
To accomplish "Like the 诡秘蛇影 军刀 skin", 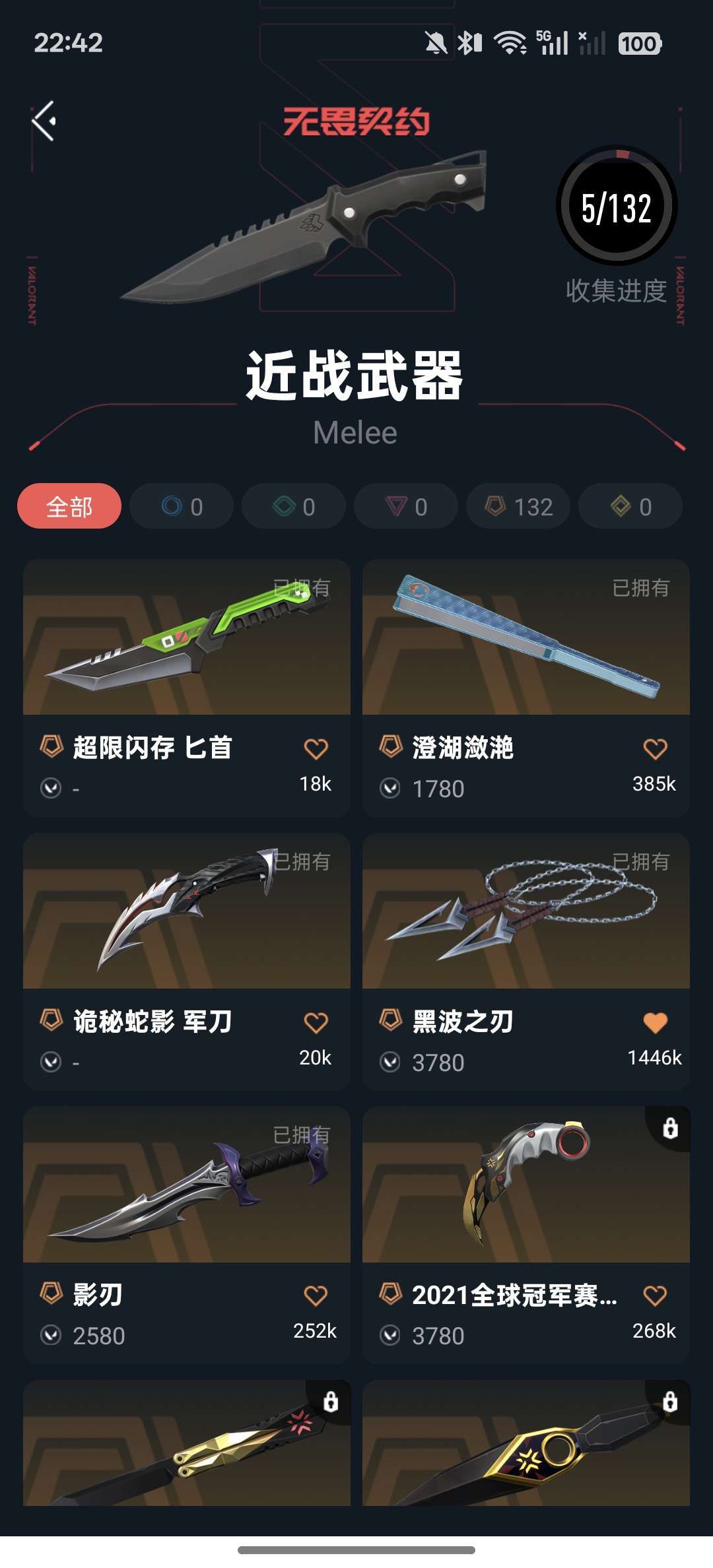I will pos(316,1023).
